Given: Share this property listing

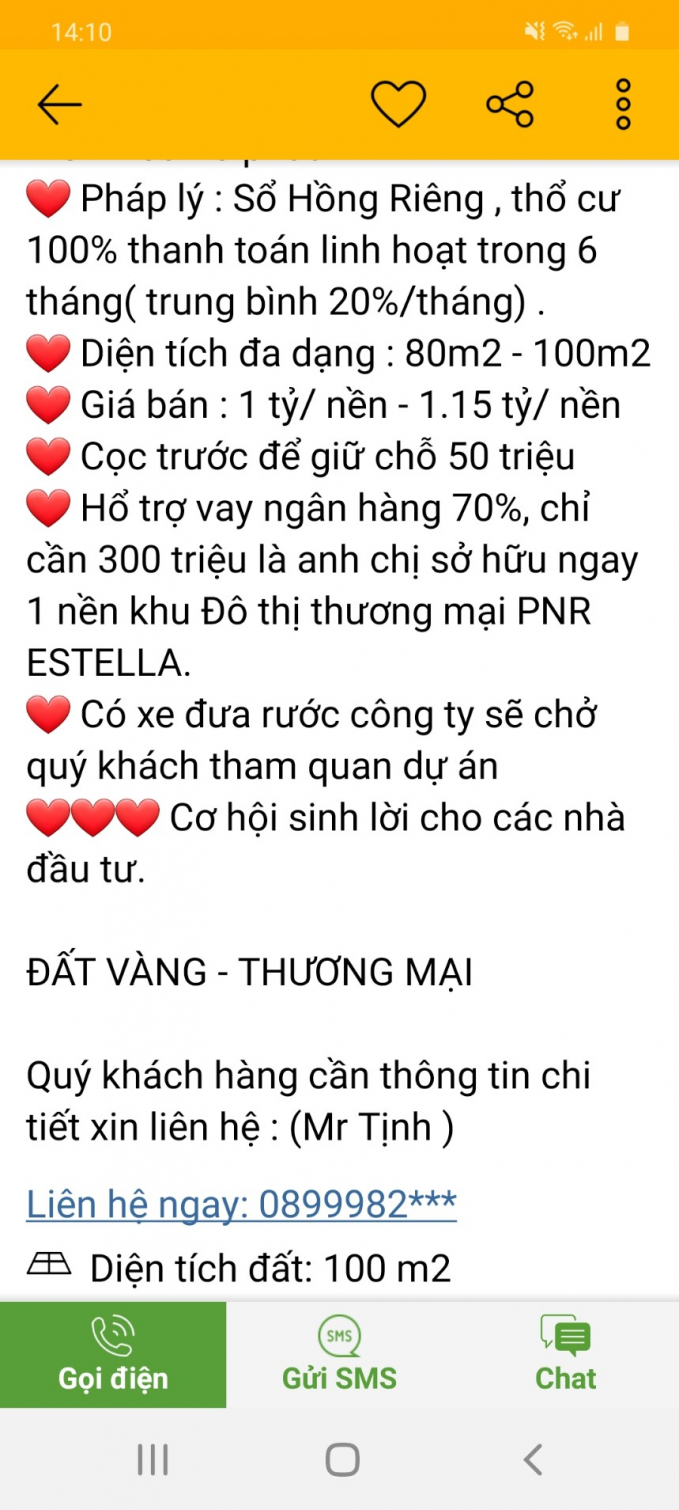Looking at the screenshot, I should 510,104.
